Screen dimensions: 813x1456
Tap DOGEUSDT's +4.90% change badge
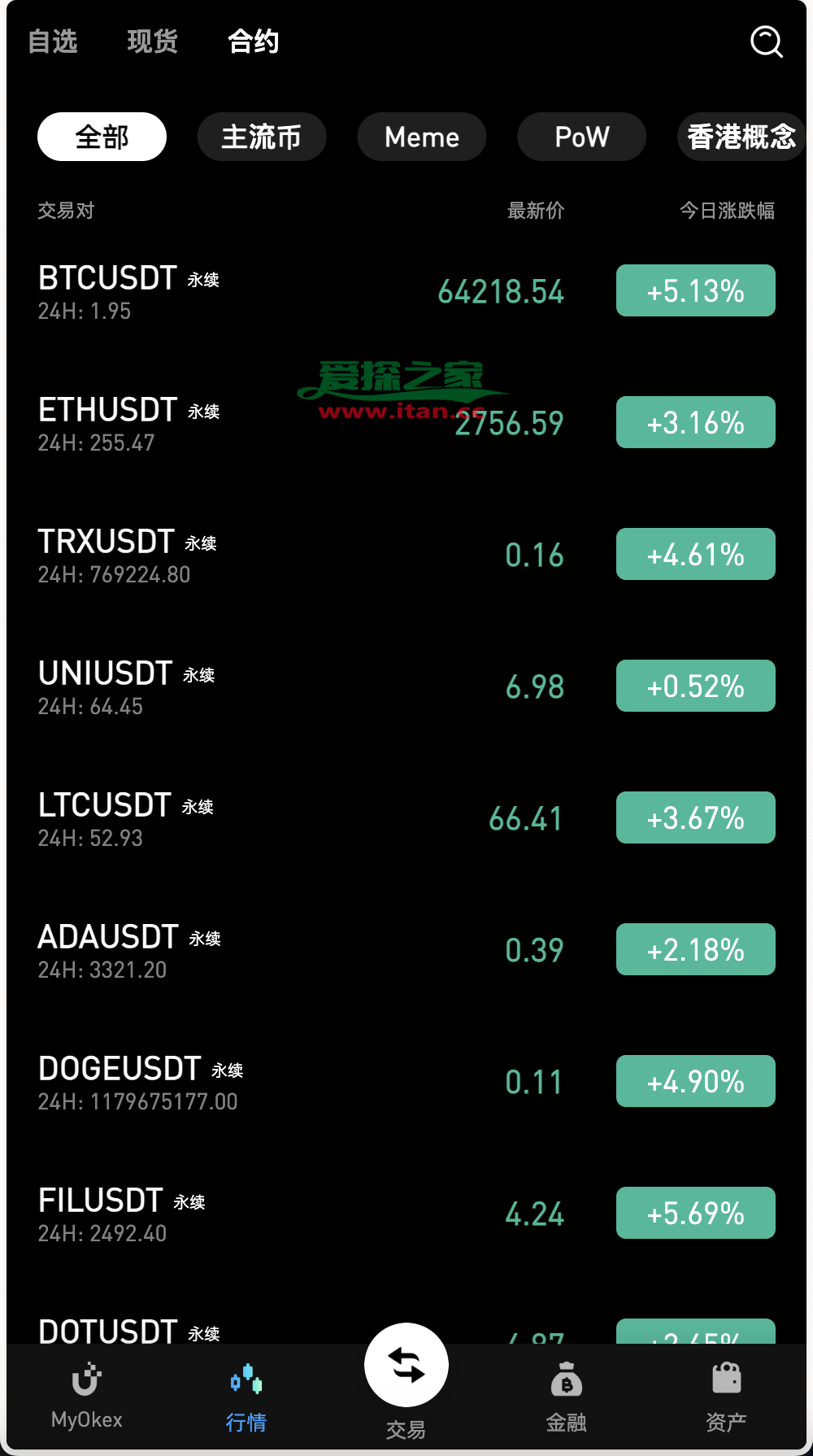coord(695,1081)
